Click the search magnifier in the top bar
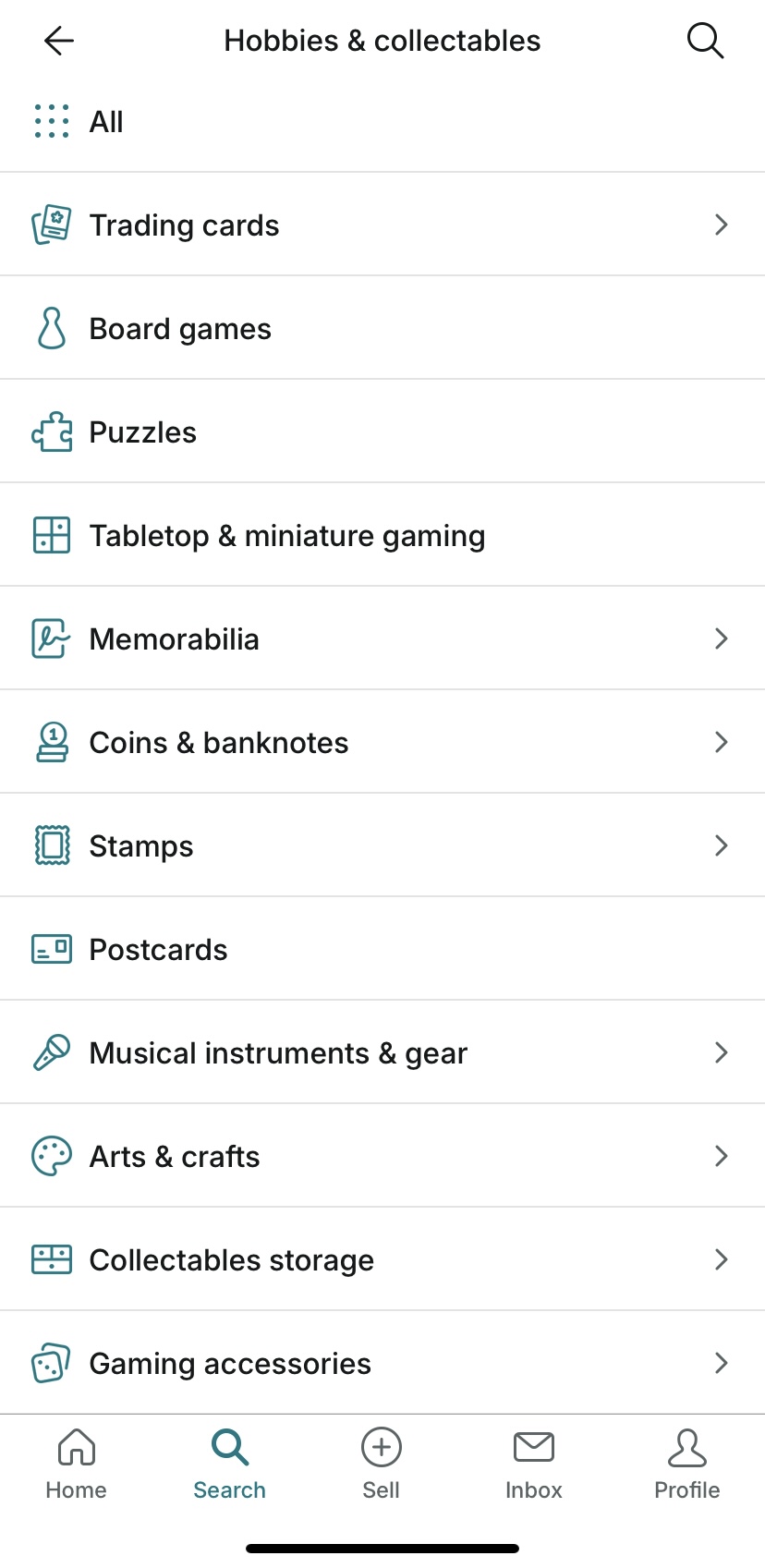This screenshot has height=1568, width=765. click(x=705, y=40)
